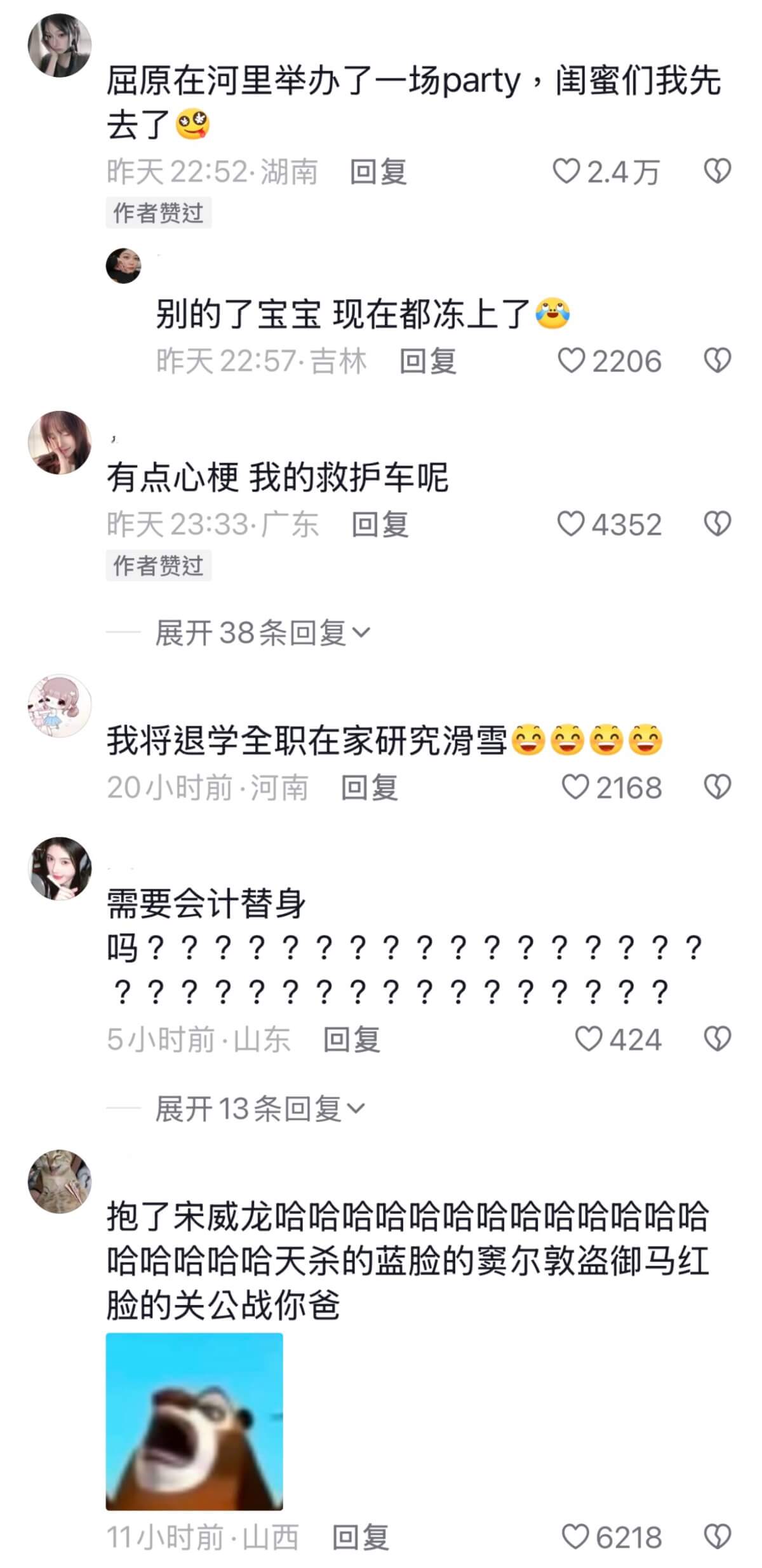The image size is (762, 1568).
Task: Like the 研究滑雪 comment from 河南
Action: click(575, 787)
